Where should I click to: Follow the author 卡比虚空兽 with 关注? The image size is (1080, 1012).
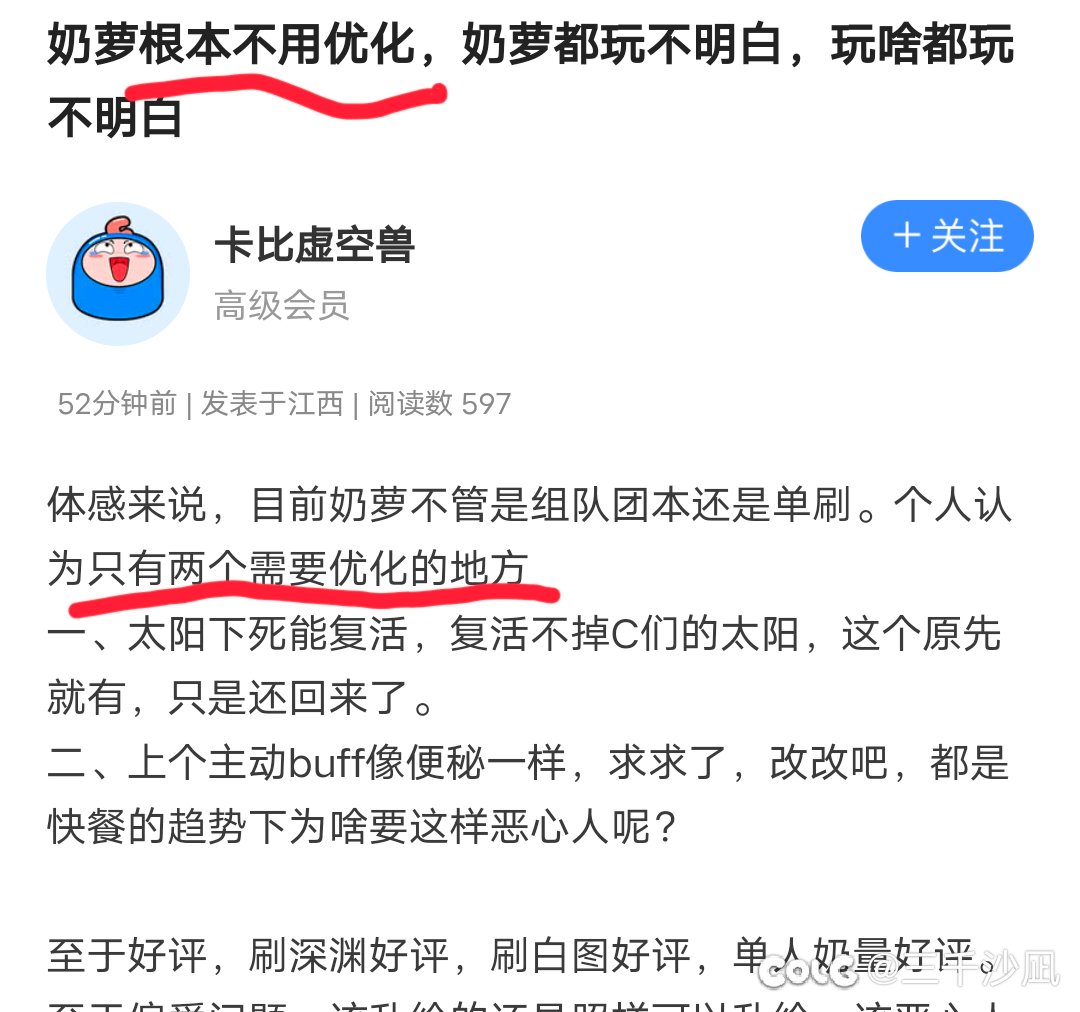[x=946, y=237]
